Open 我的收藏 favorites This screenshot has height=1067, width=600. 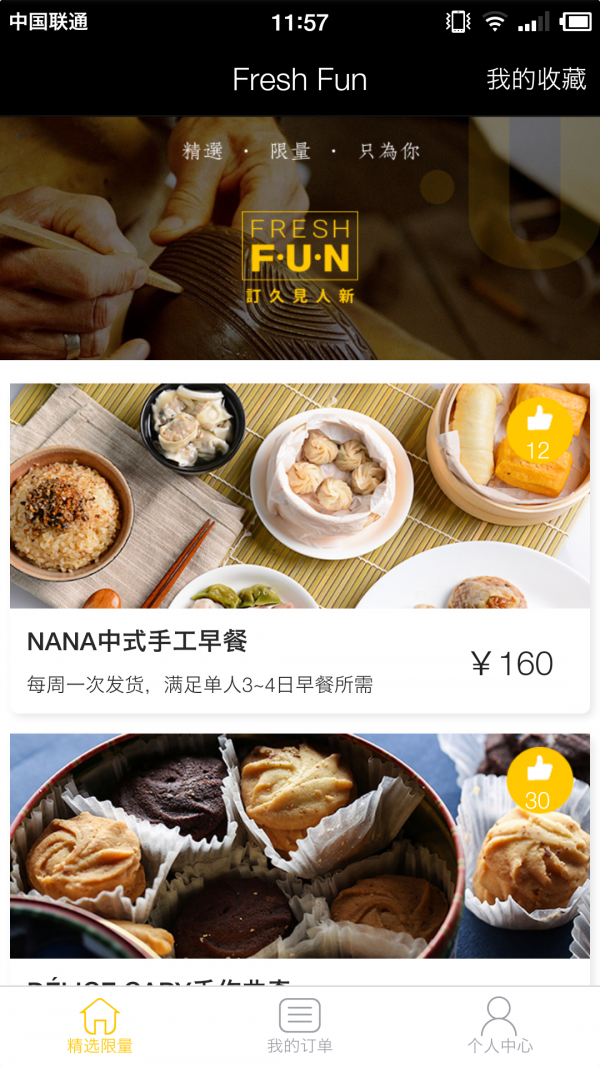pyautogui.click(x=536, y=80)
